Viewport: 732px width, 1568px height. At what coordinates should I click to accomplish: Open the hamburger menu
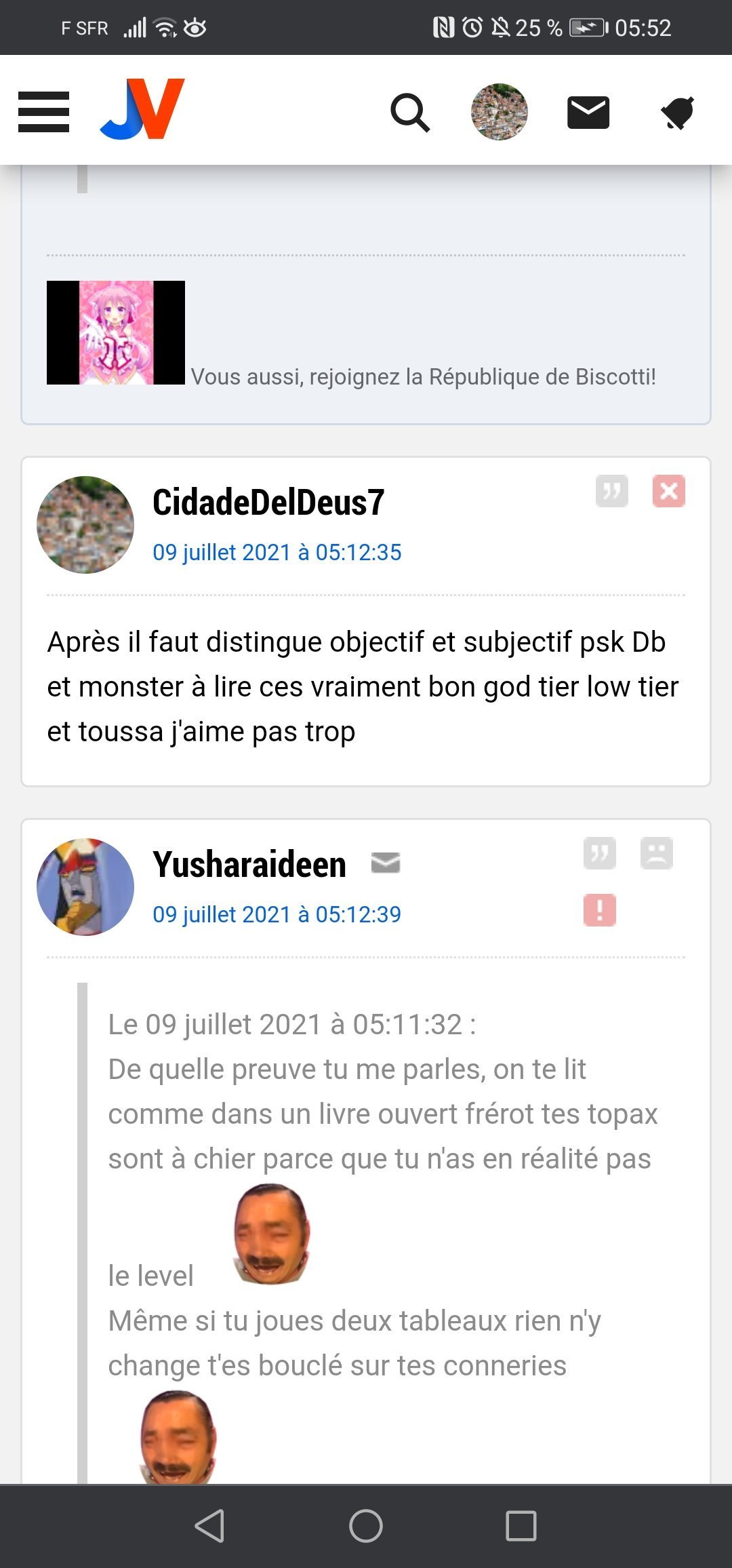[x=43, y=112]
